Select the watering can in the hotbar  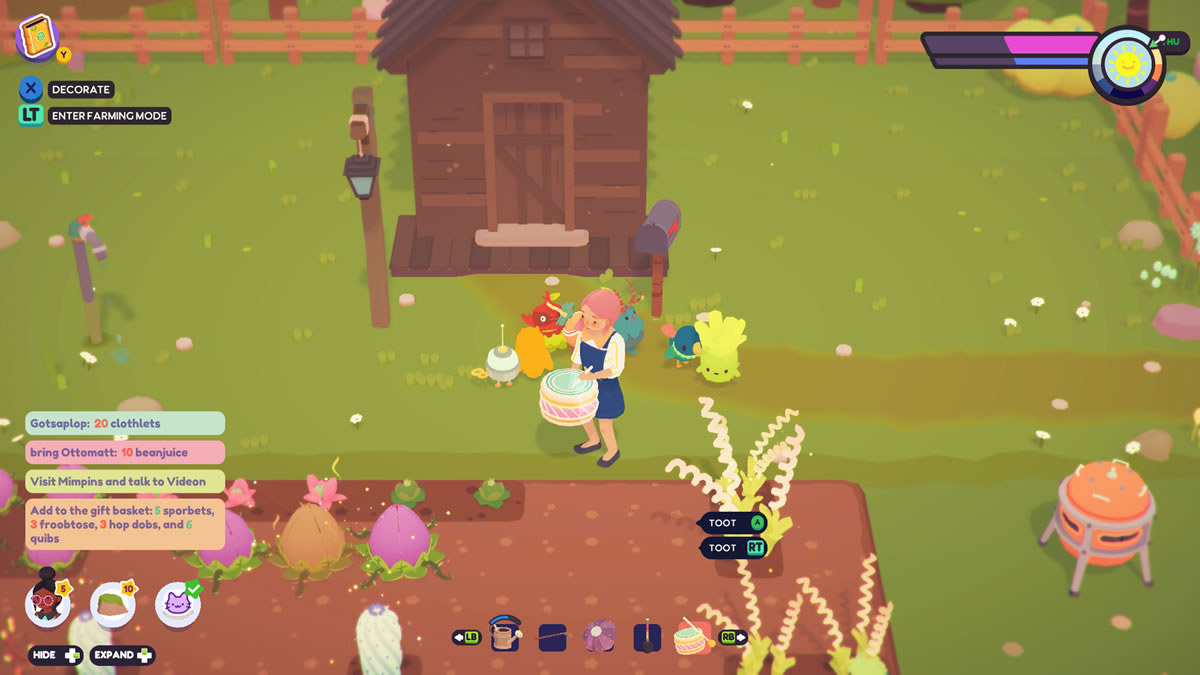click(x=507, y=635)
